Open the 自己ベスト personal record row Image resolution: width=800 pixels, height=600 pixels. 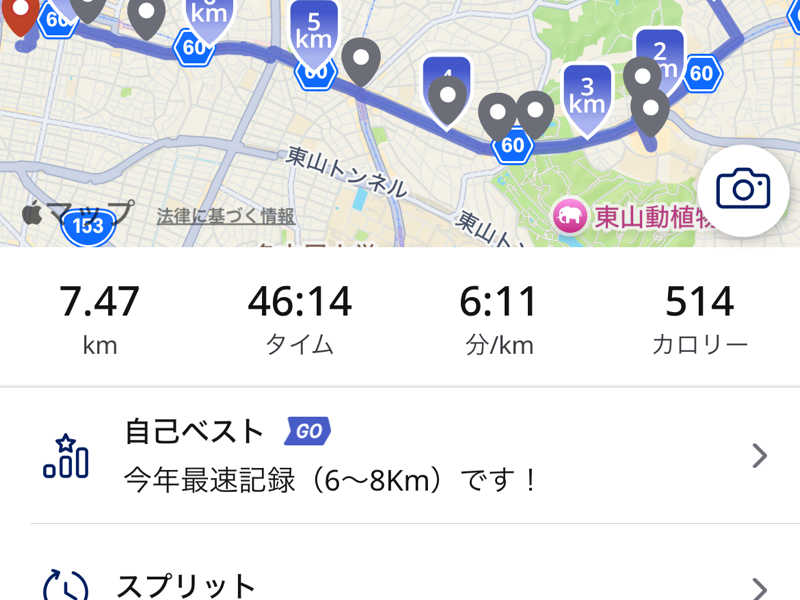click(400, 456)
